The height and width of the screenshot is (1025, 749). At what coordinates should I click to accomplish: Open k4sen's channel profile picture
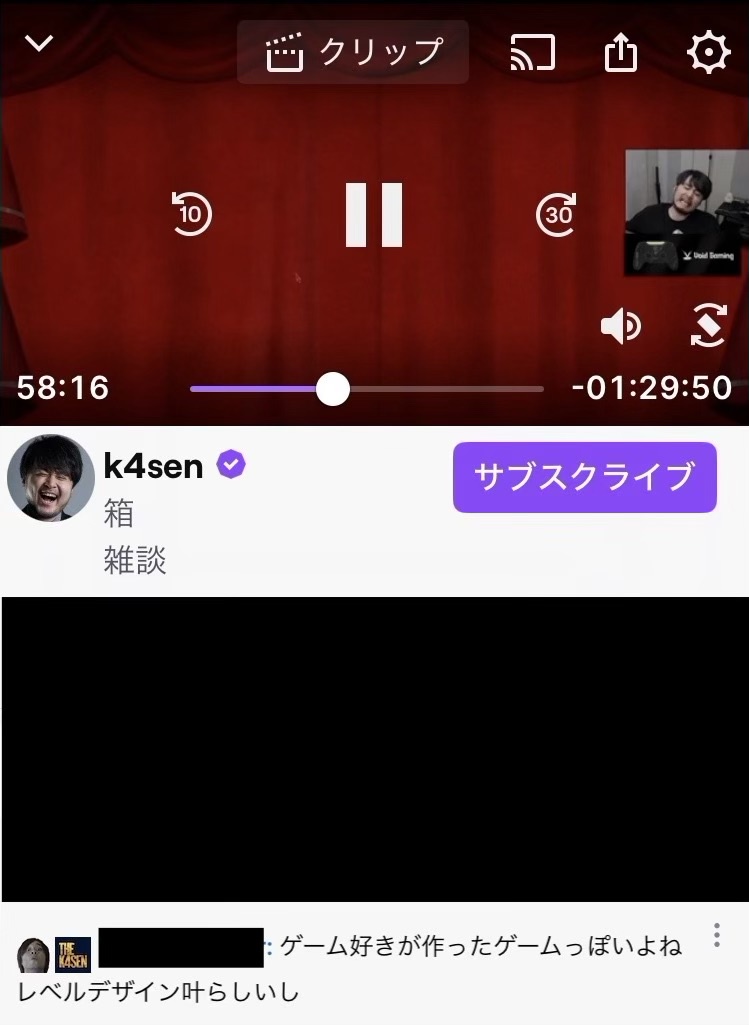point(51,478)
